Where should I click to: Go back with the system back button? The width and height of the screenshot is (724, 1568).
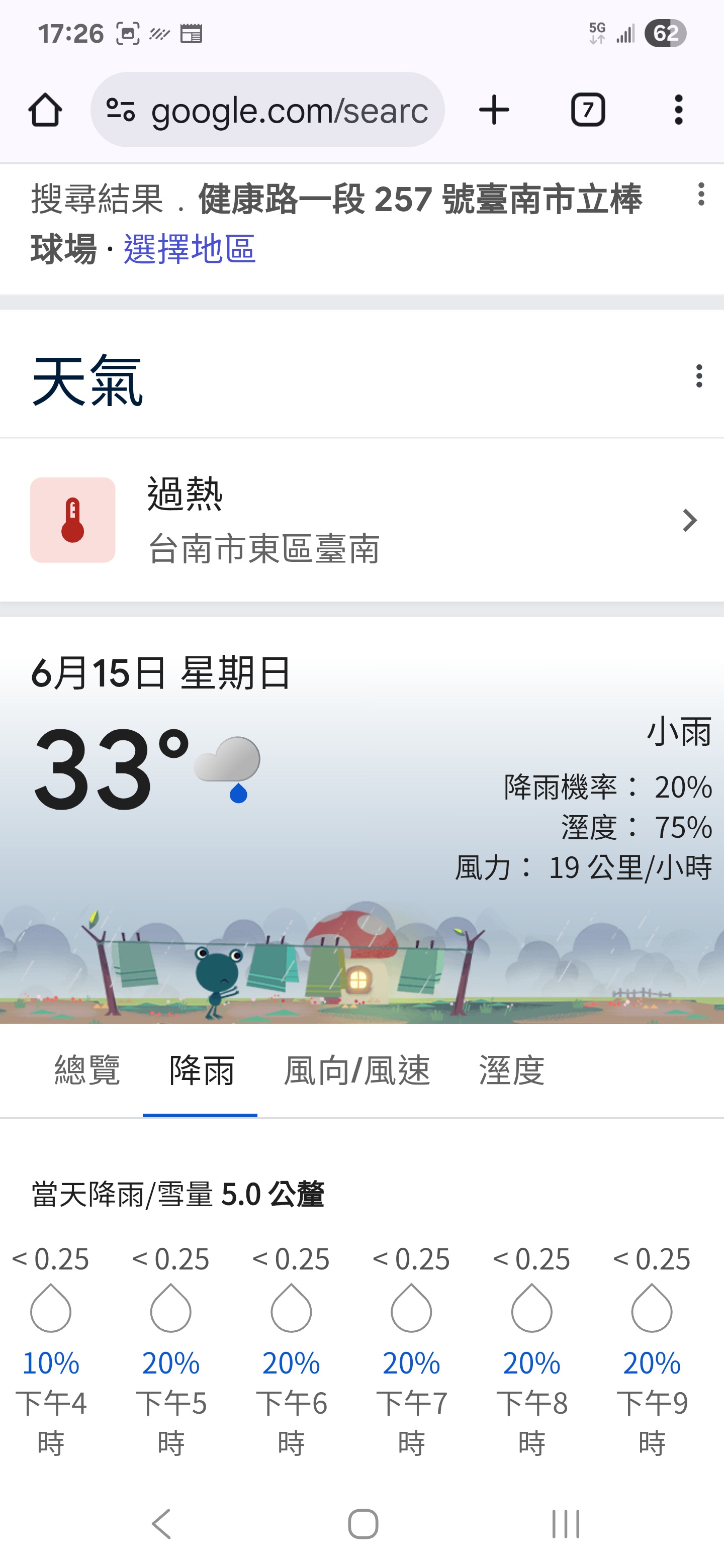click(x=162, y=1524)
